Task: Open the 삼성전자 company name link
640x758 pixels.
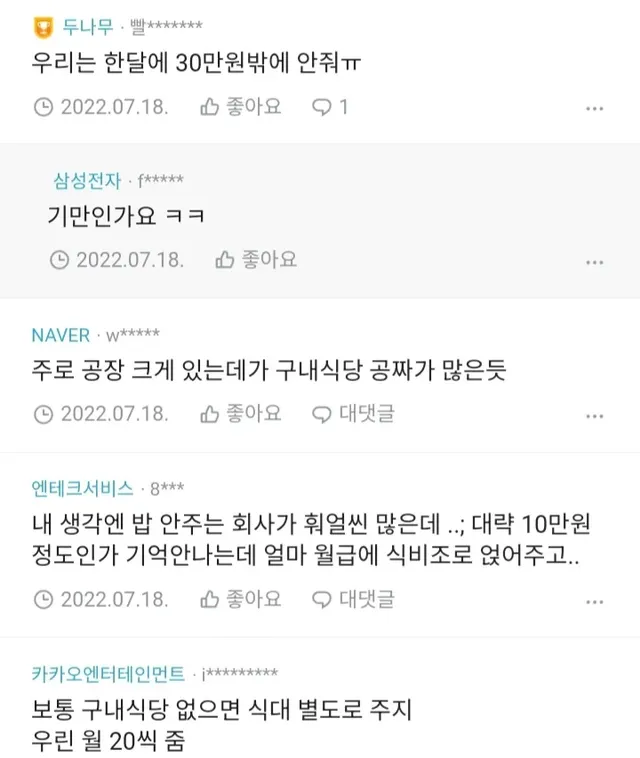Action: 87,180
